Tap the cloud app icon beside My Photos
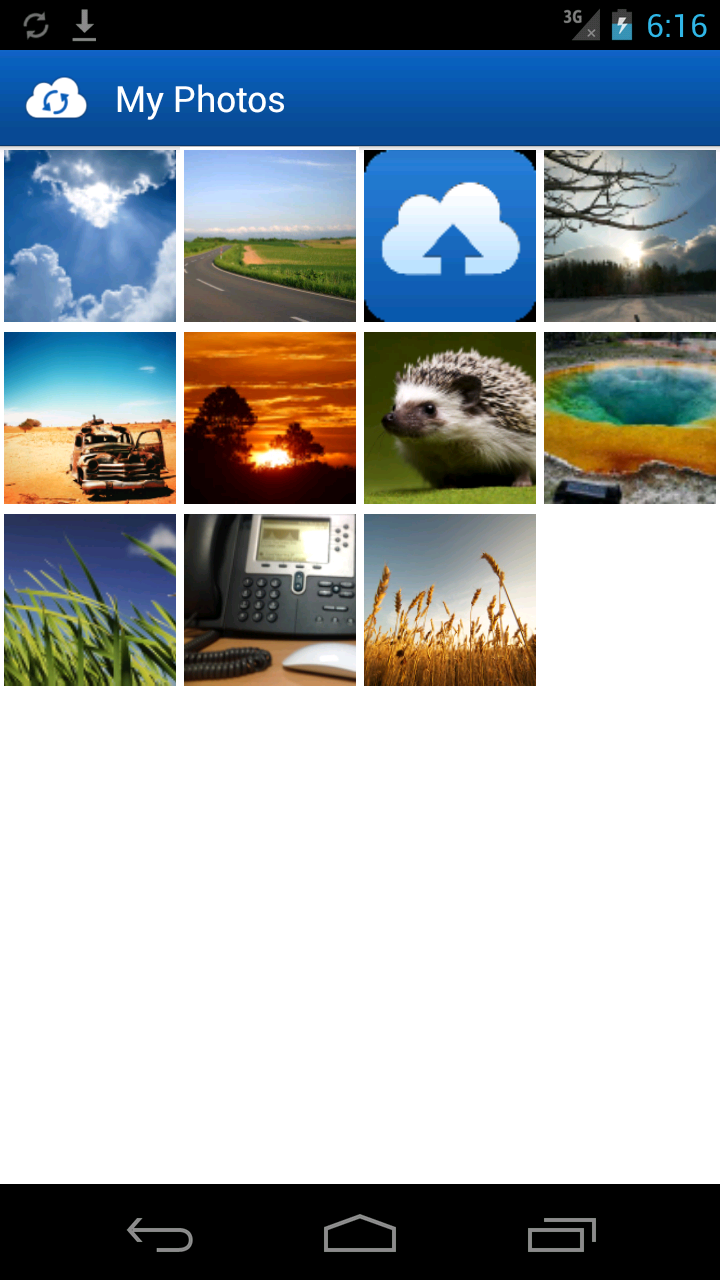The image size is (720, 1280). (56, 97)
